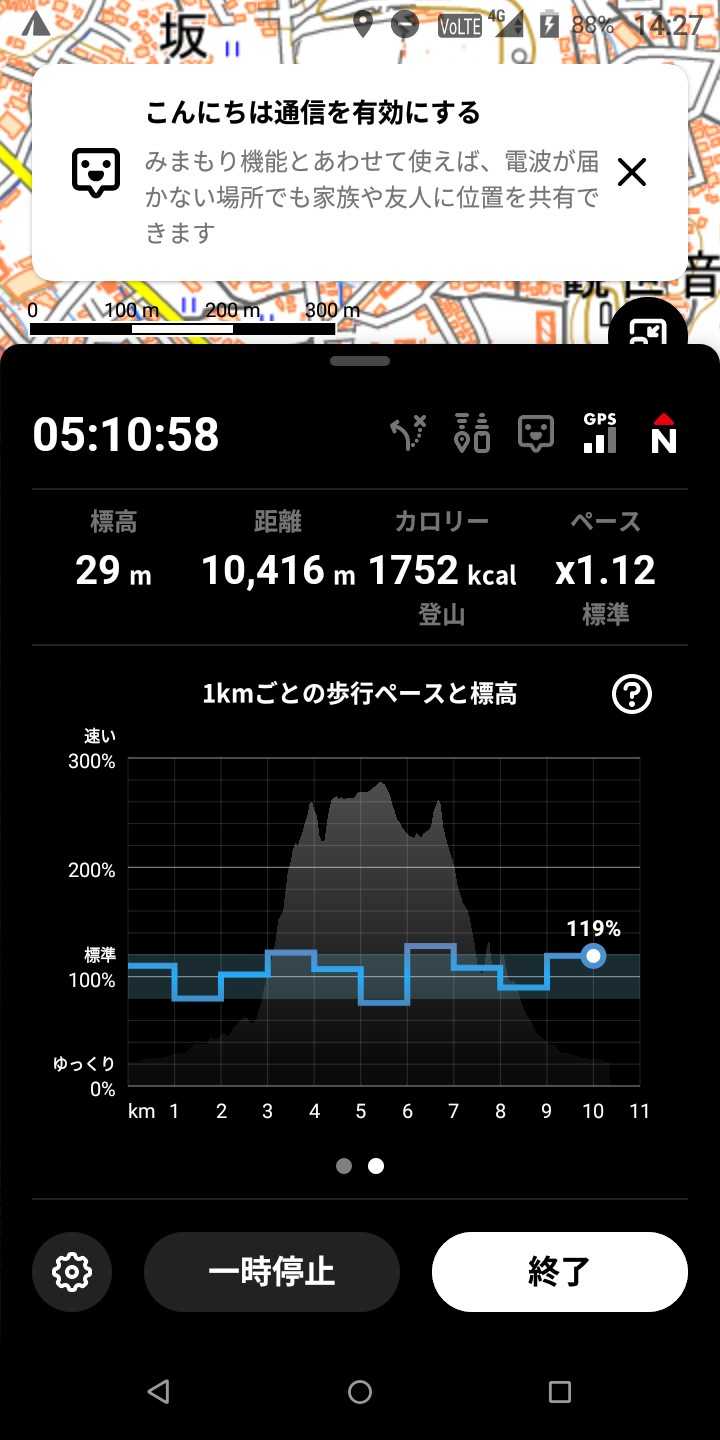Open the route deviation alert icon
720x1440 pixels.
408,434
